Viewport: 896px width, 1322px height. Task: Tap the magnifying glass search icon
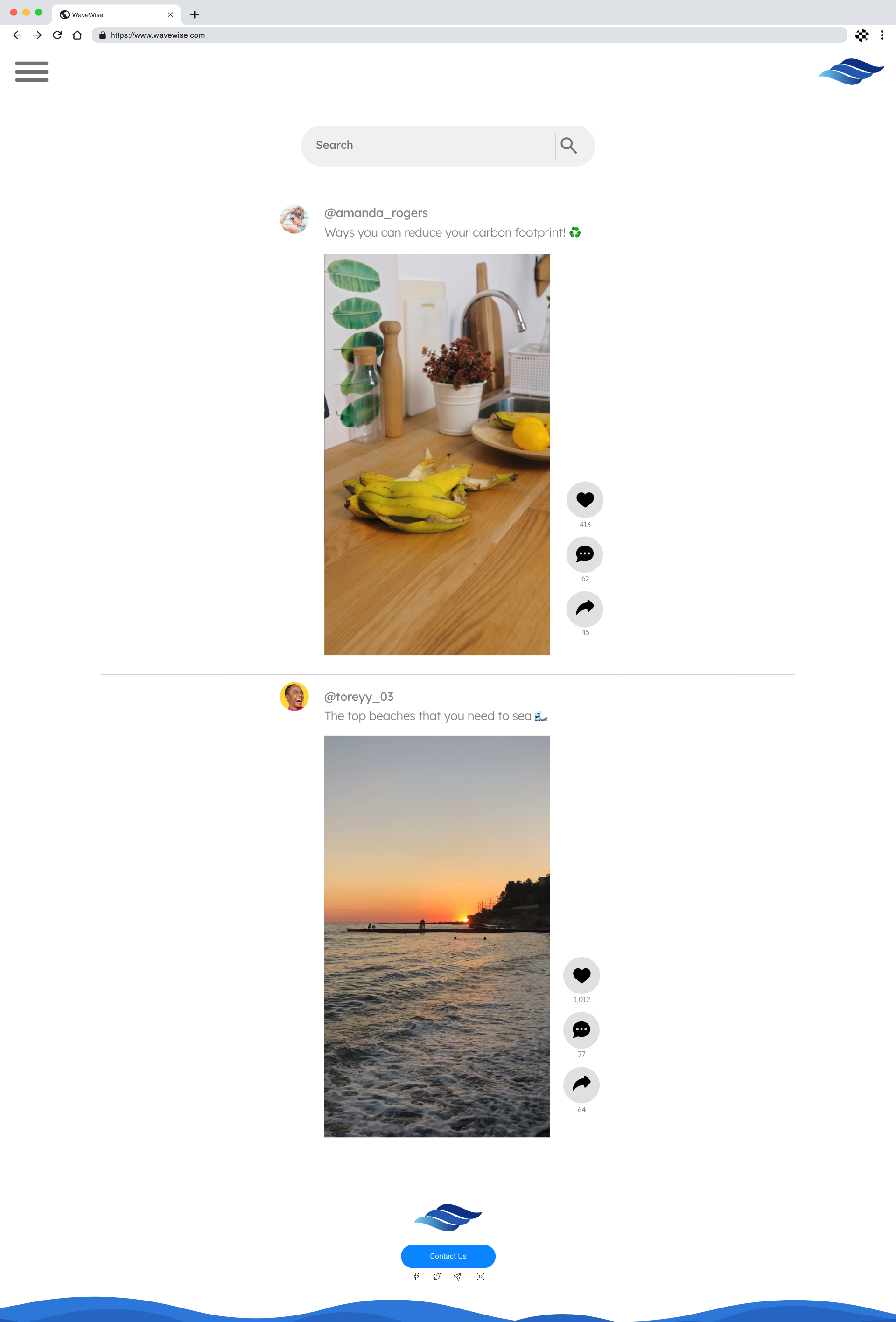click(568, 146)
